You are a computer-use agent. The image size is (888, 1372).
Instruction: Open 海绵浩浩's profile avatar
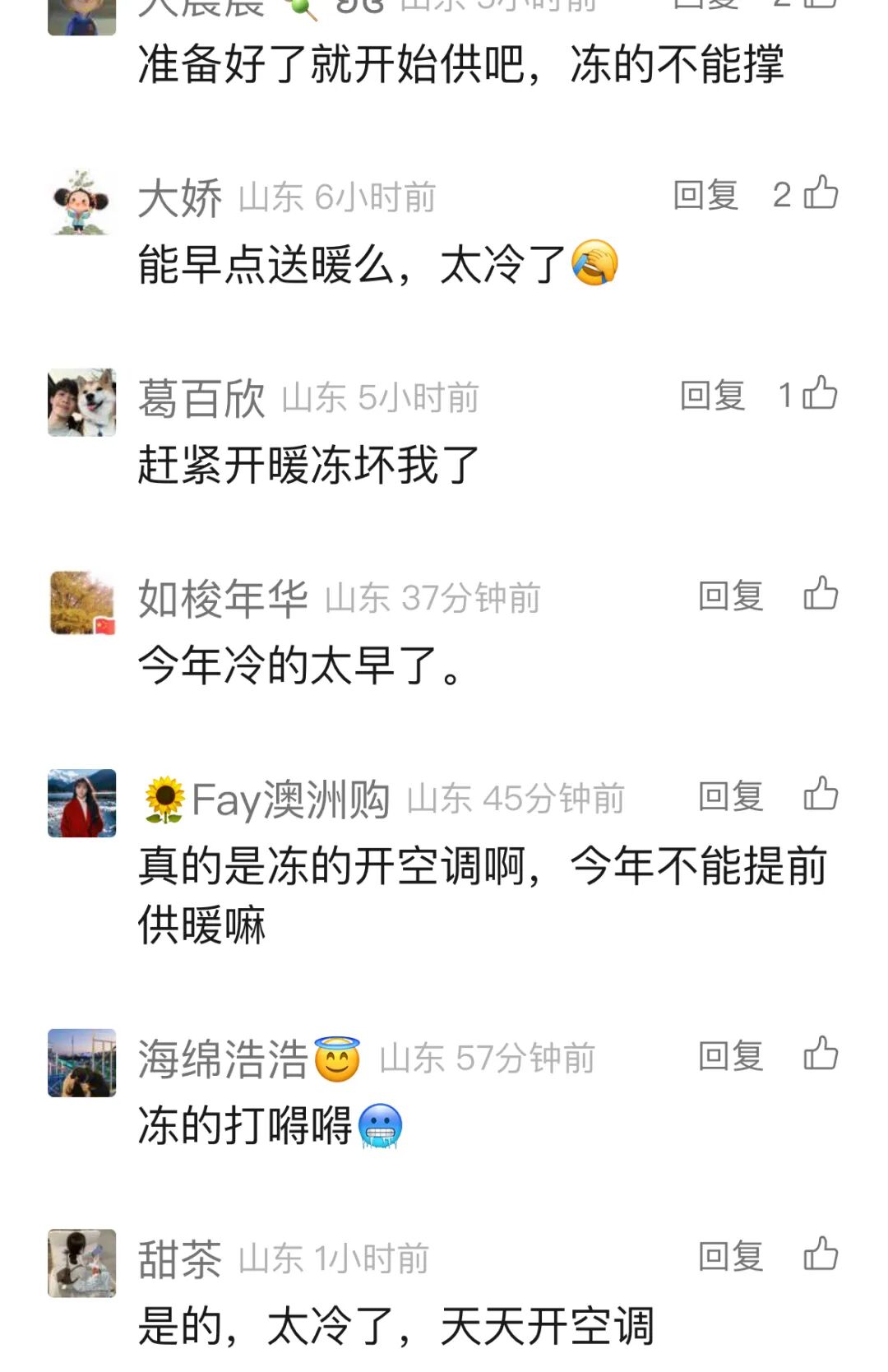(81, 1063)
